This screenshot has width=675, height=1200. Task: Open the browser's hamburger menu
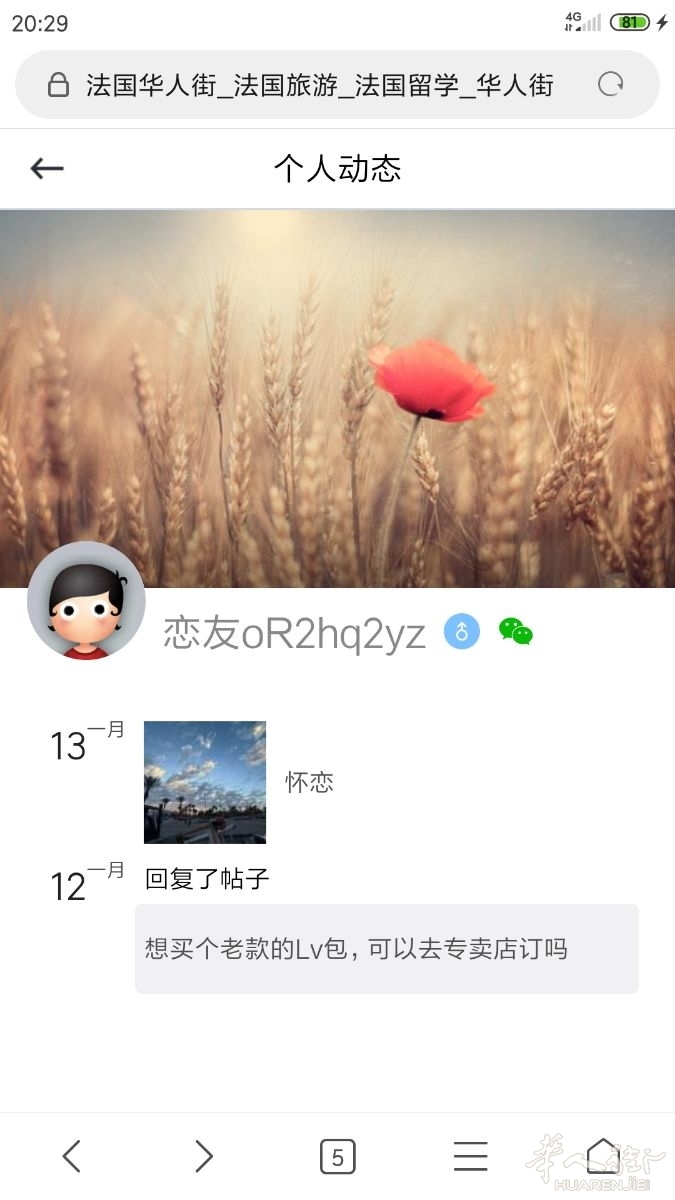(x=470, y=1156)
